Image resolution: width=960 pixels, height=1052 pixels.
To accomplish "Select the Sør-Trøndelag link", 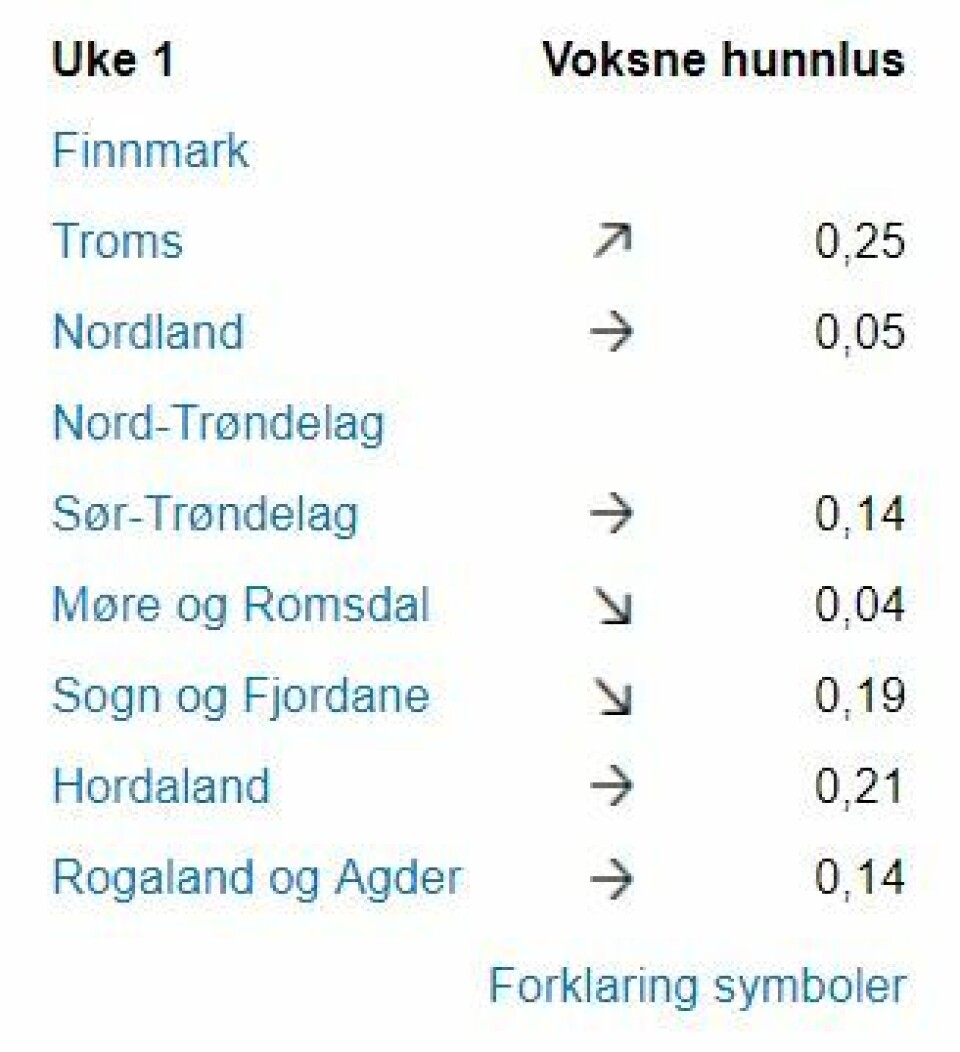I will click(205, 515).
